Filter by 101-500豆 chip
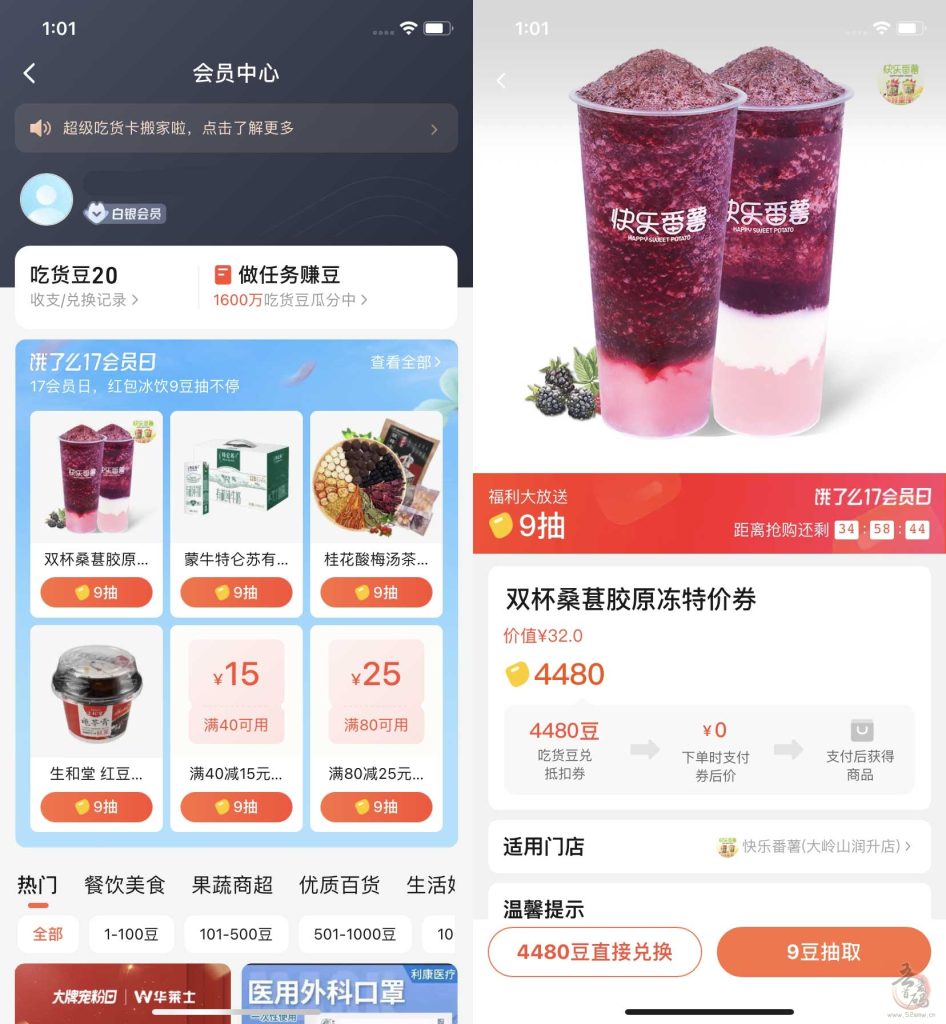 [236, 934]
